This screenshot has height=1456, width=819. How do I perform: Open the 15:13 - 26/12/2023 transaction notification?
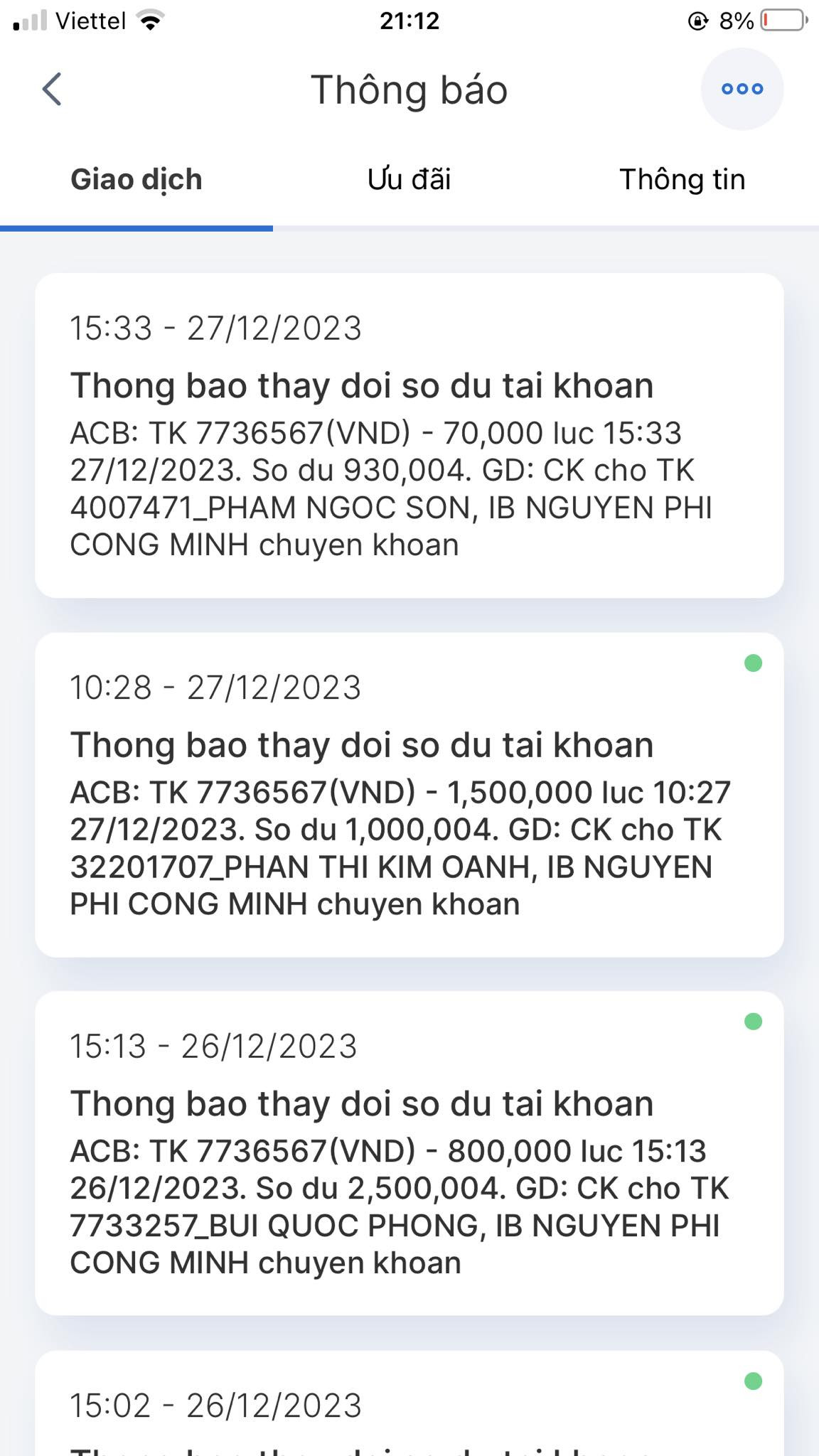point(409,1153)
